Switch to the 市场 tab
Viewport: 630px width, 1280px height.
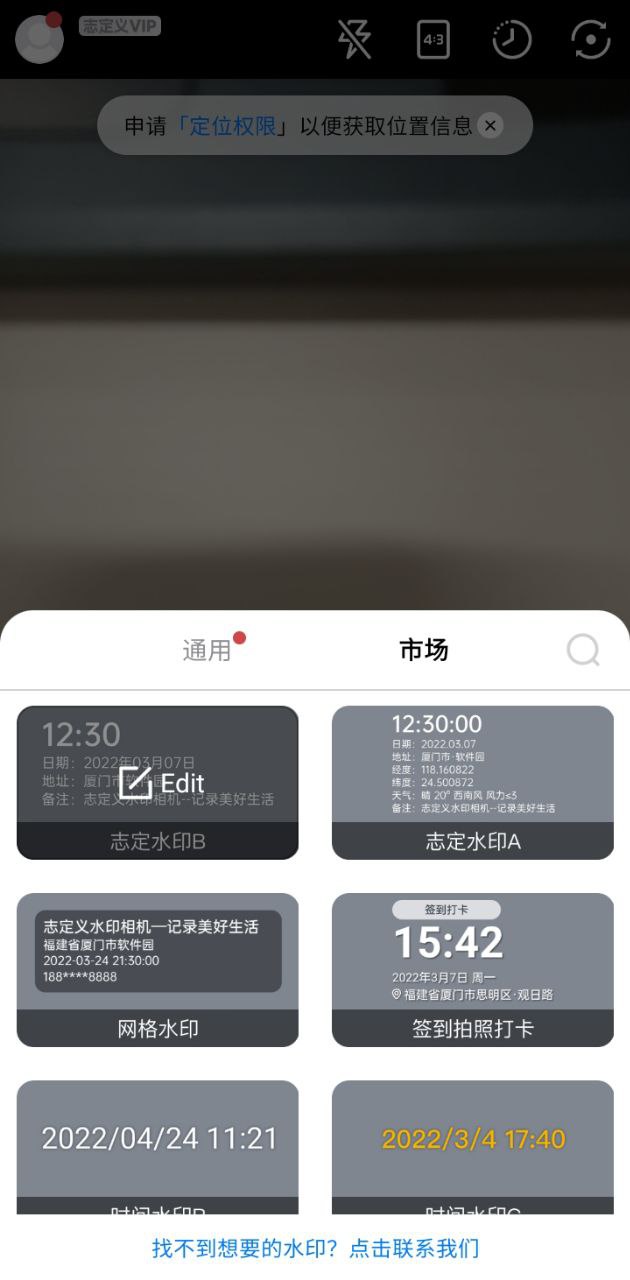424,650
